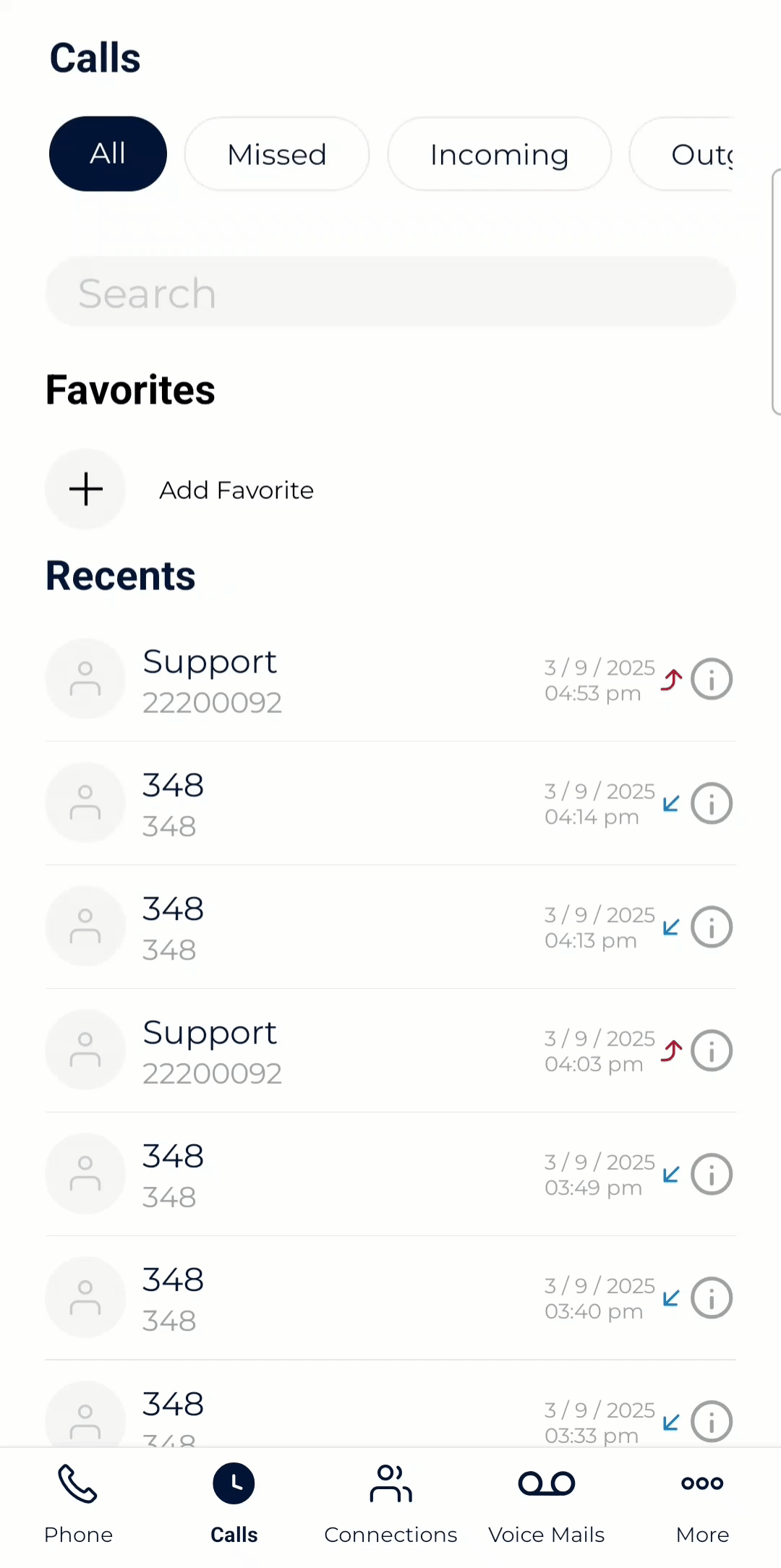Switch to the Missed calls filter
The width and height of the screenshot is (781, 1568).
pyautogui.click(x=277, y=154)
